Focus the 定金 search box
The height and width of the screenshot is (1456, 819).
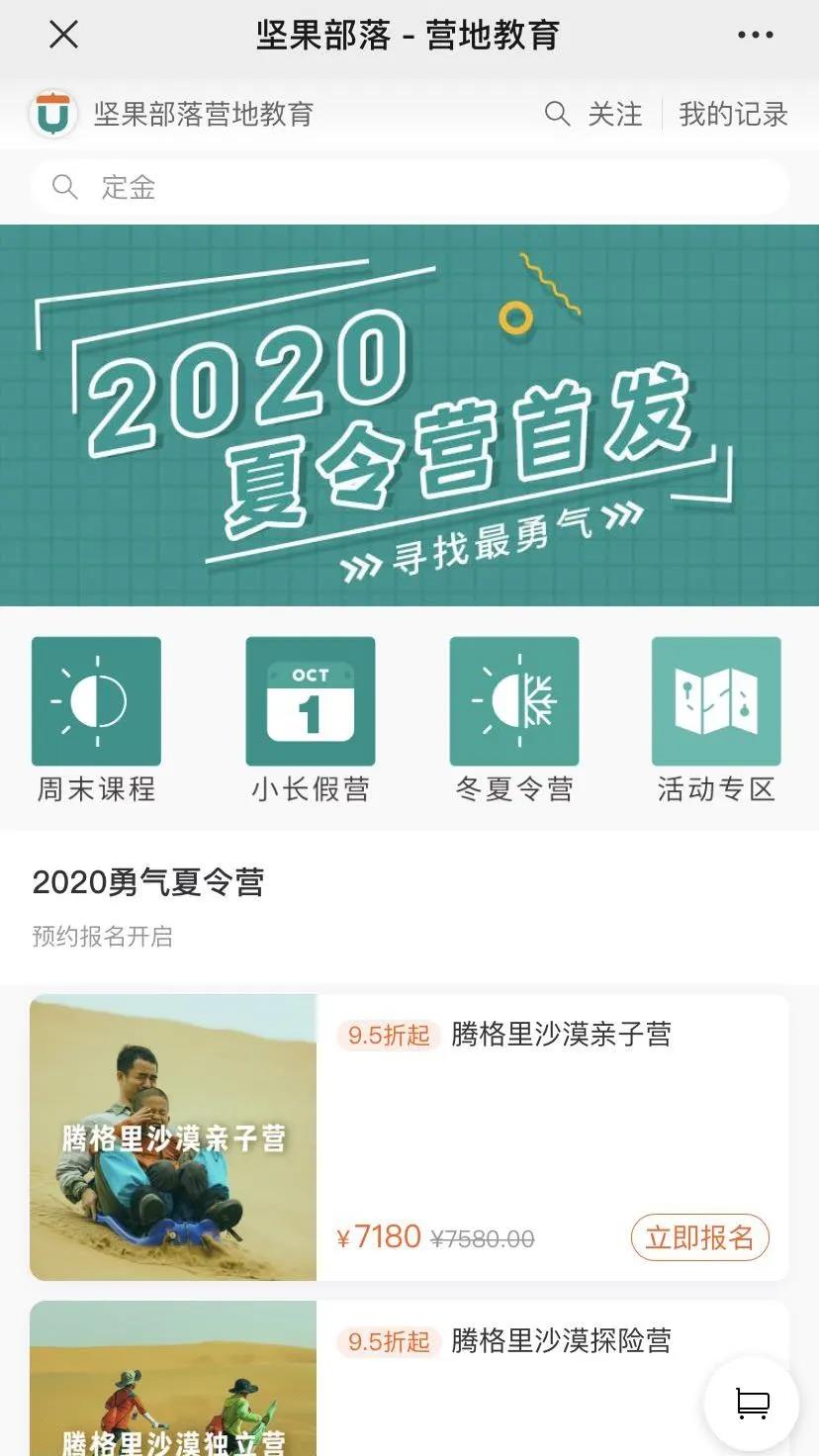click(409, 187)
